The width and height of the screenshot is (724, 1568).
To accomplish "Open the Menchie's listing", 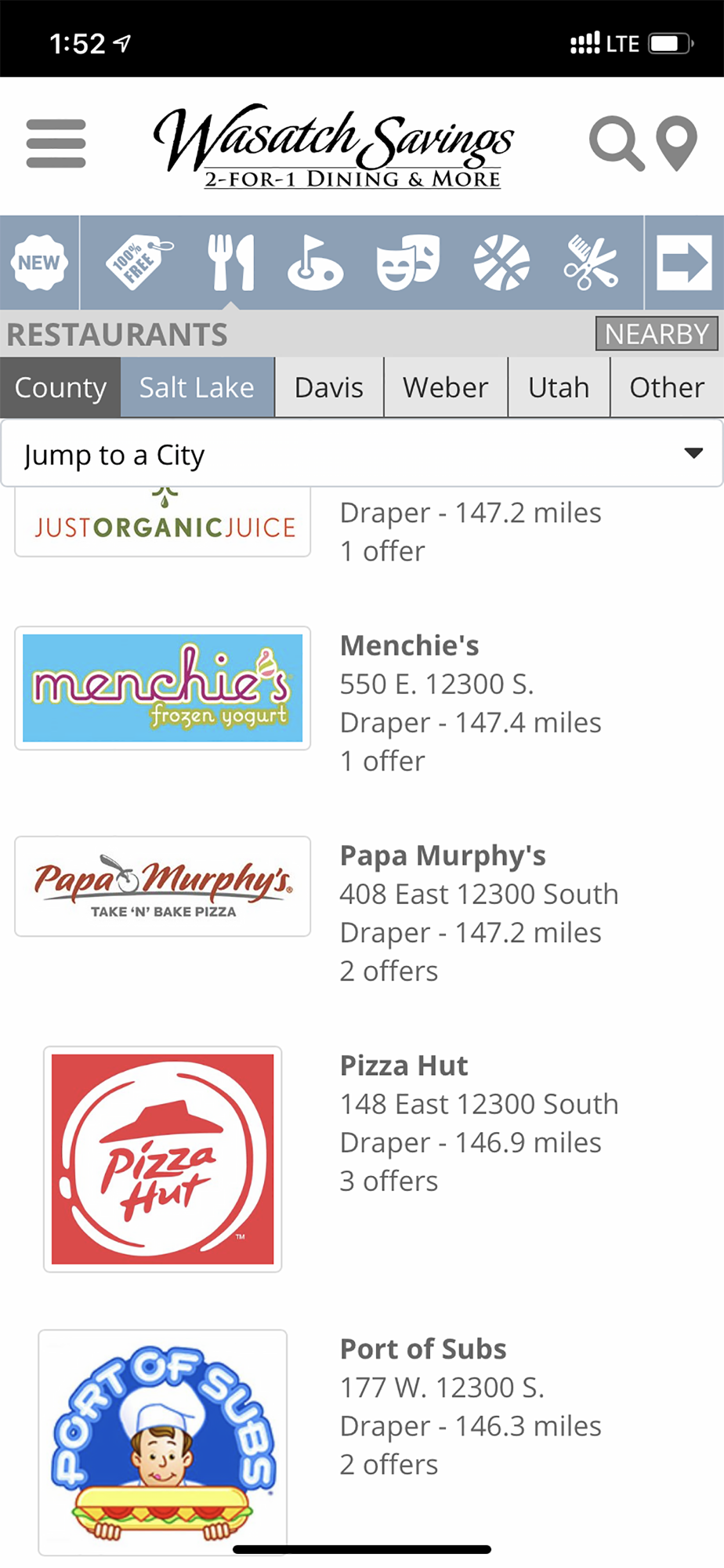I will [x=410, y=646].
